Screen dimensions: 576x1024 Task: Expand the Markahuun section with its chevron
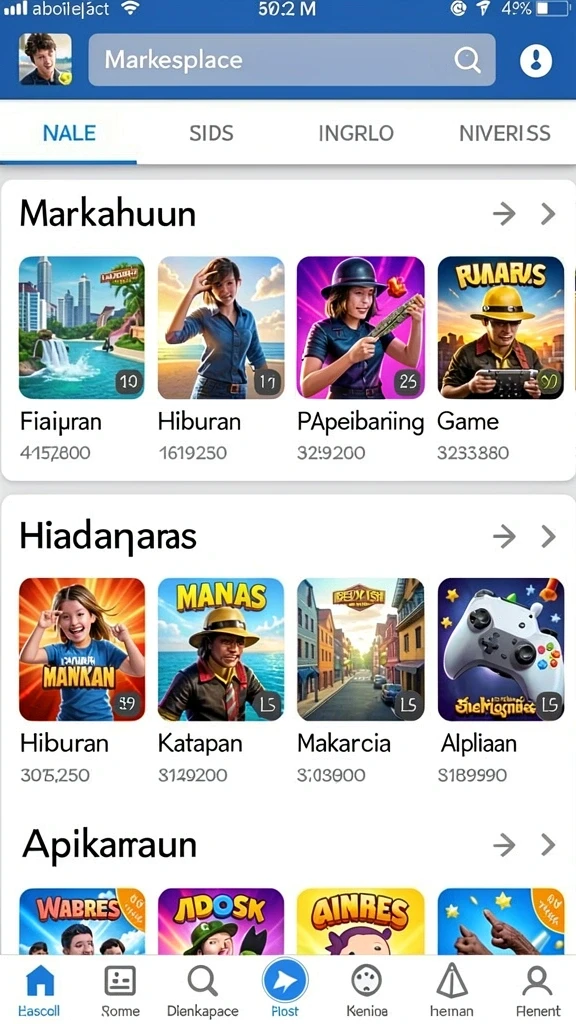(x=548, y=214)
